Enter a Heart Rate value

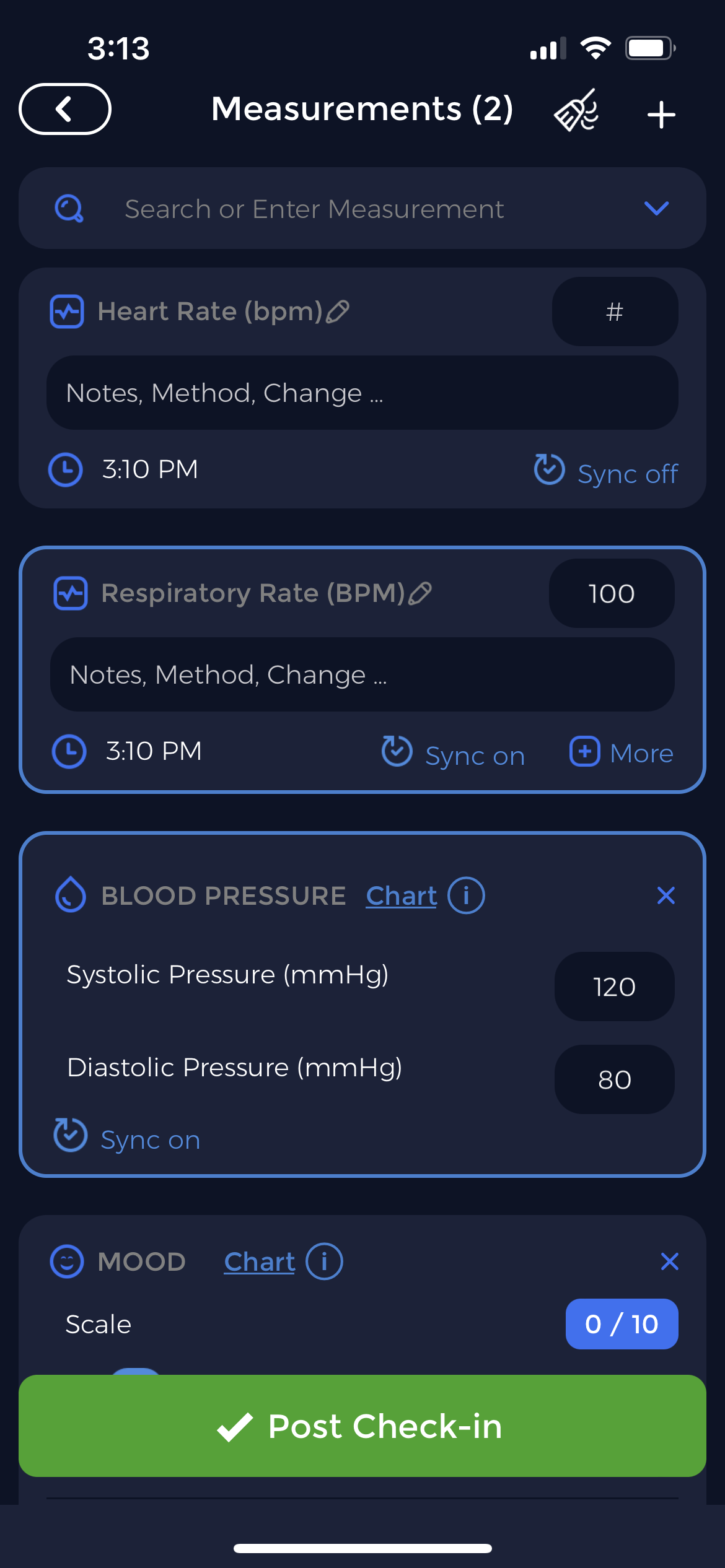click(x=614, y=311)
